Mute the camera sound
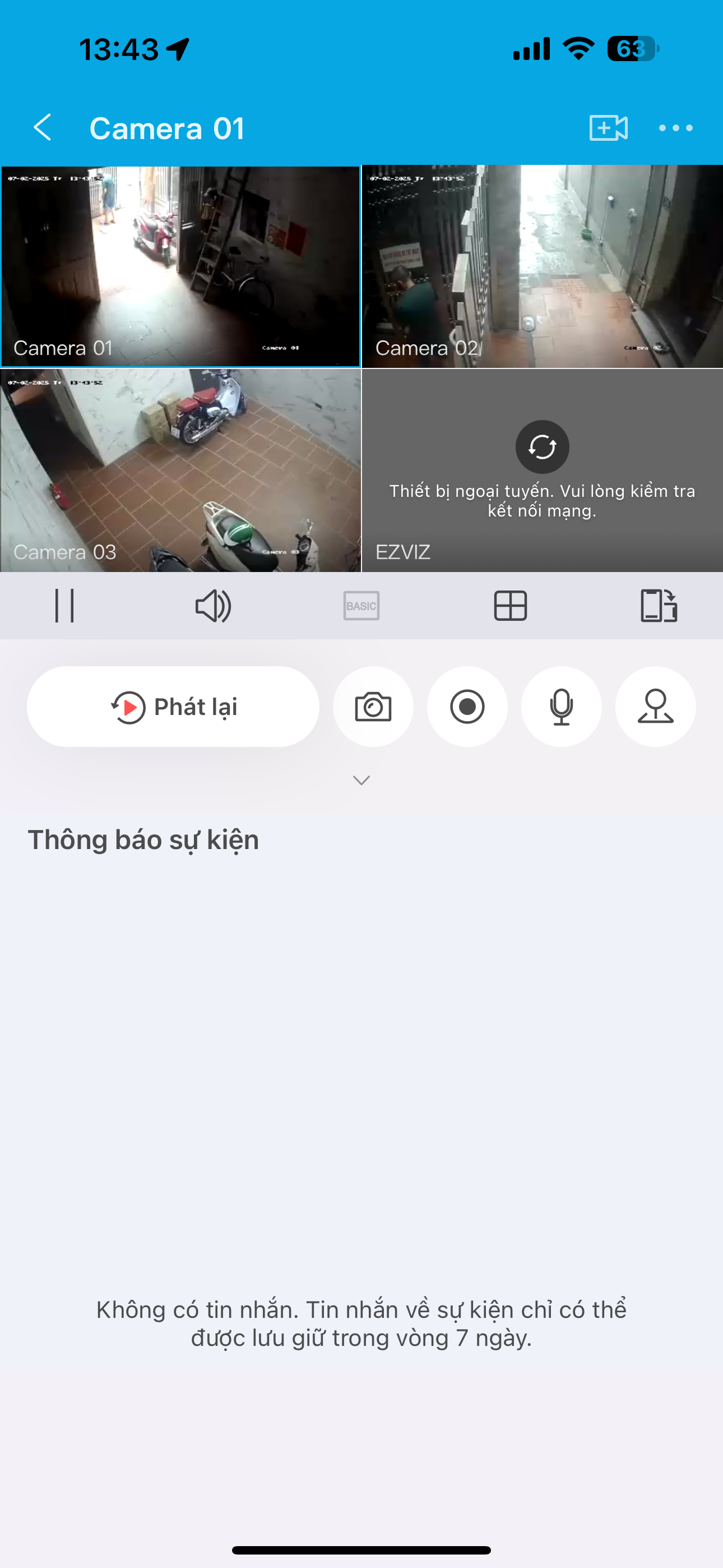The width and height of the screenshot is (723, 1568). (x=213, y=606)
